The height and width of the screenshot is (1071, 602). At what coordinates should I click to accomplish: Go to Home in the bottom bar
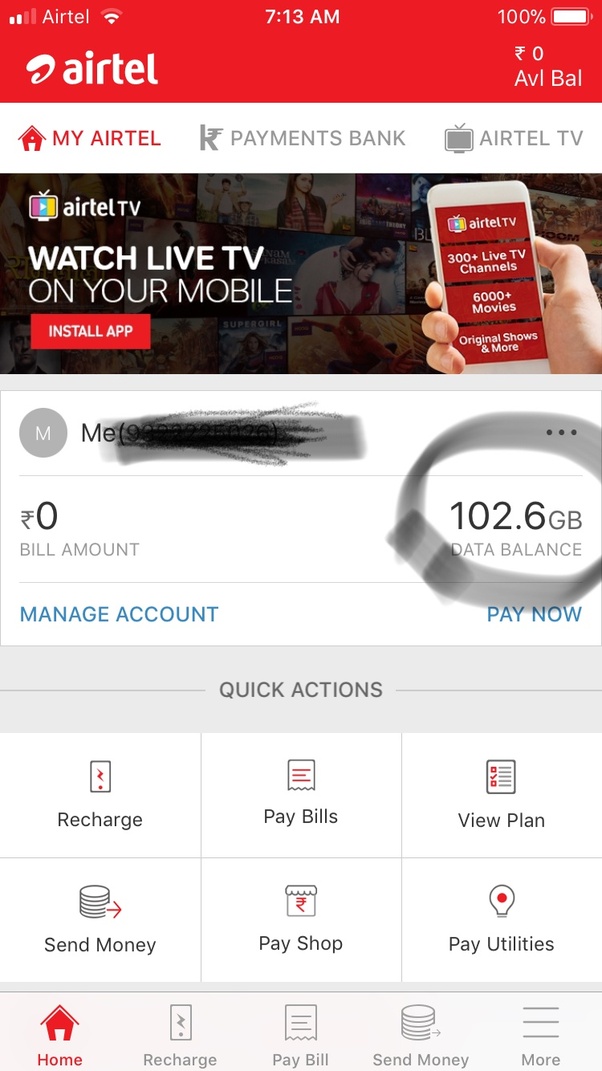(x=59, y=1034)
